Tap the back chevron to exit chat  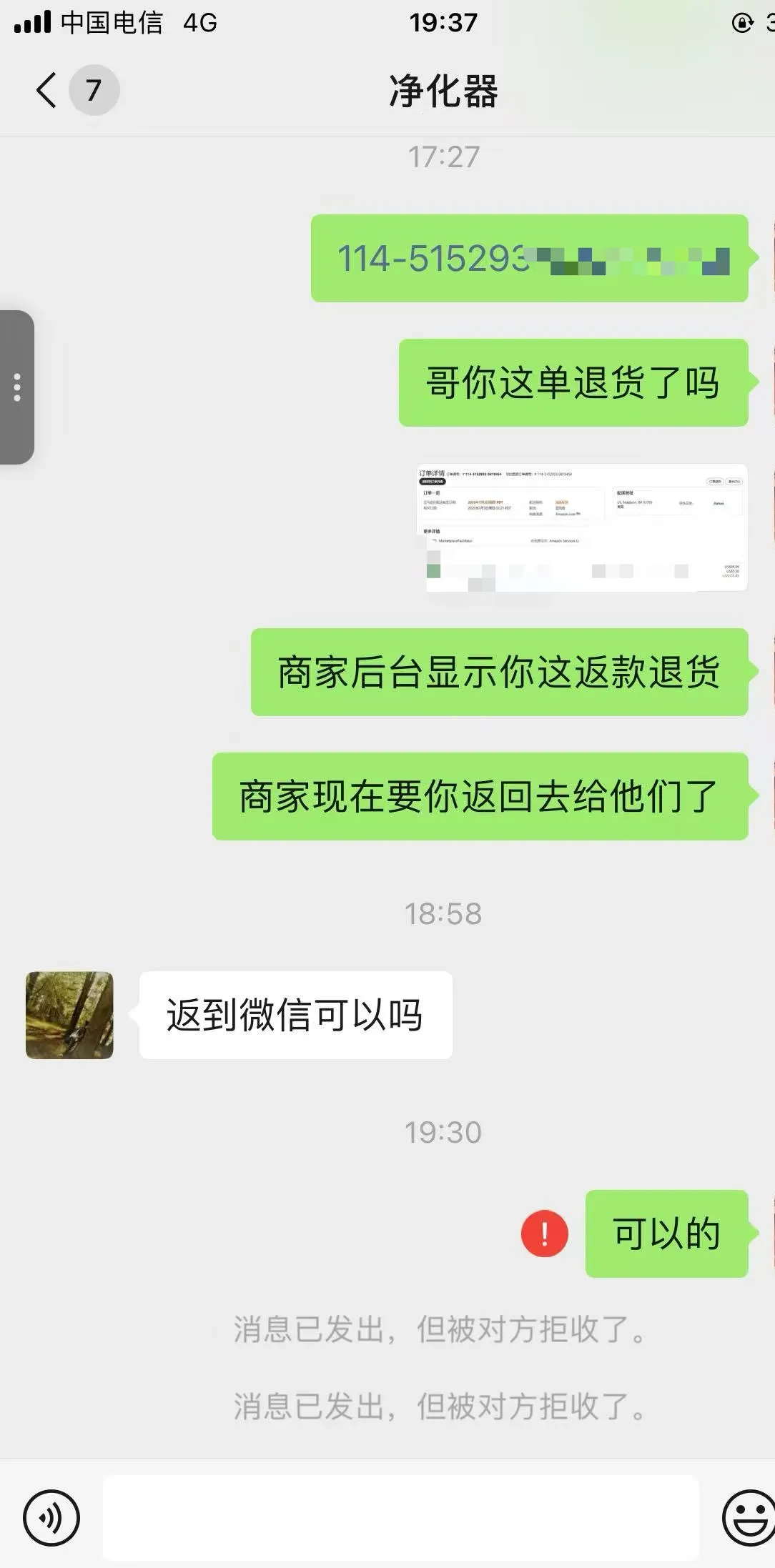click(x=46, y=91)
